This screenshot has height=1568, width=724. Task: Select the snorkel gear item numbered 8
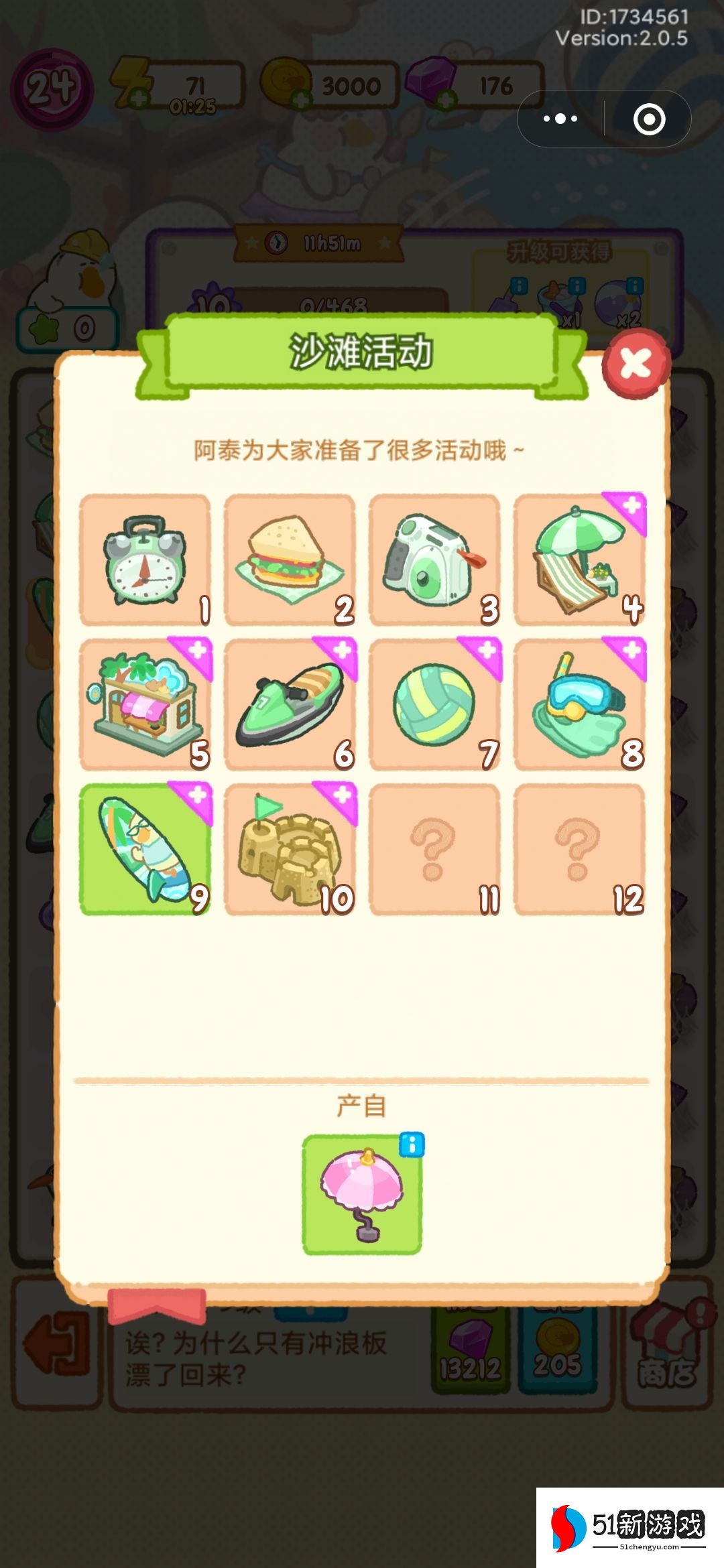(579, 705)
